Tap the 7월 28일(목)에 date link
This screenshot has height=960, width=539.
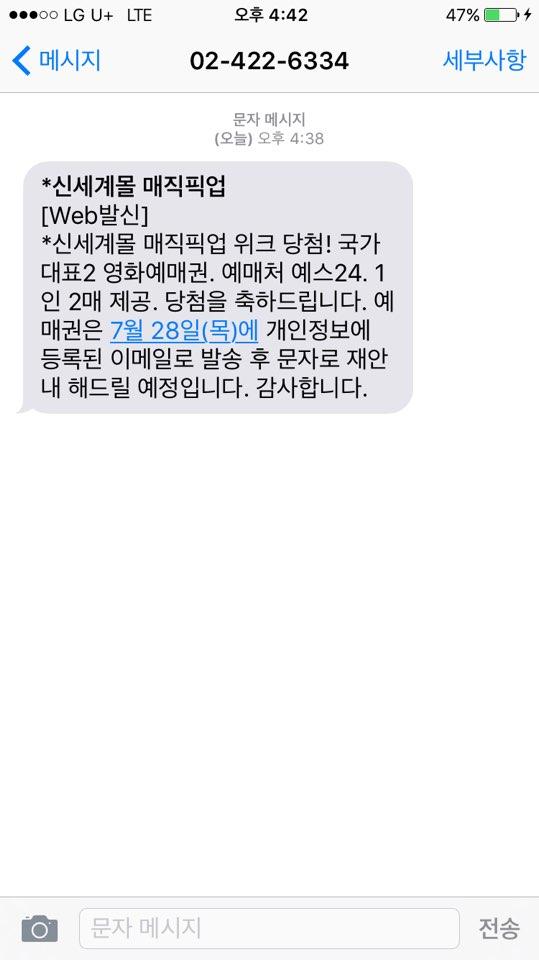[184, 330]
